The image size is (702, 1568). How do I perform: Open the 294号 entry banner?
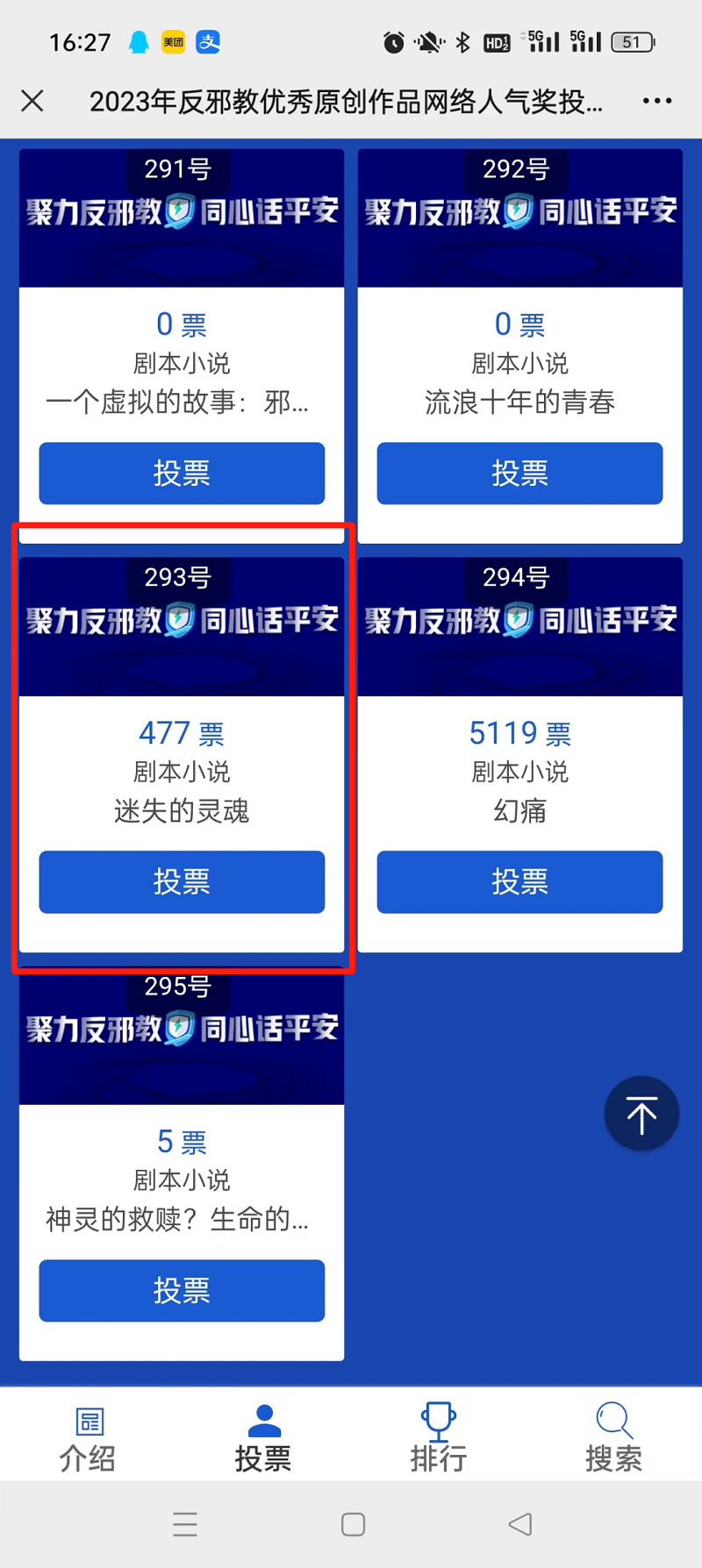(x=519, y=628)
